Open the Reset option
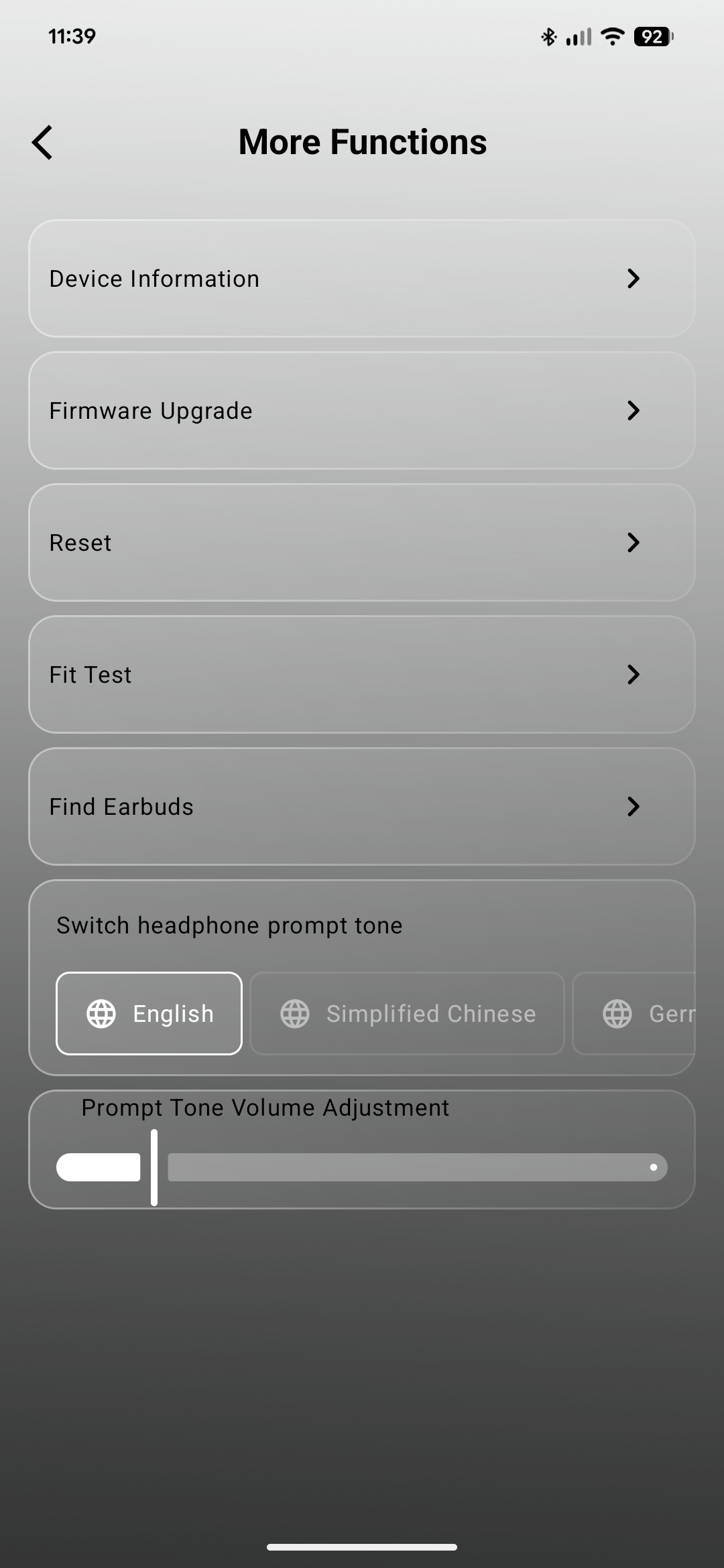The image size is (724, 1568). (x=362, y=543)
